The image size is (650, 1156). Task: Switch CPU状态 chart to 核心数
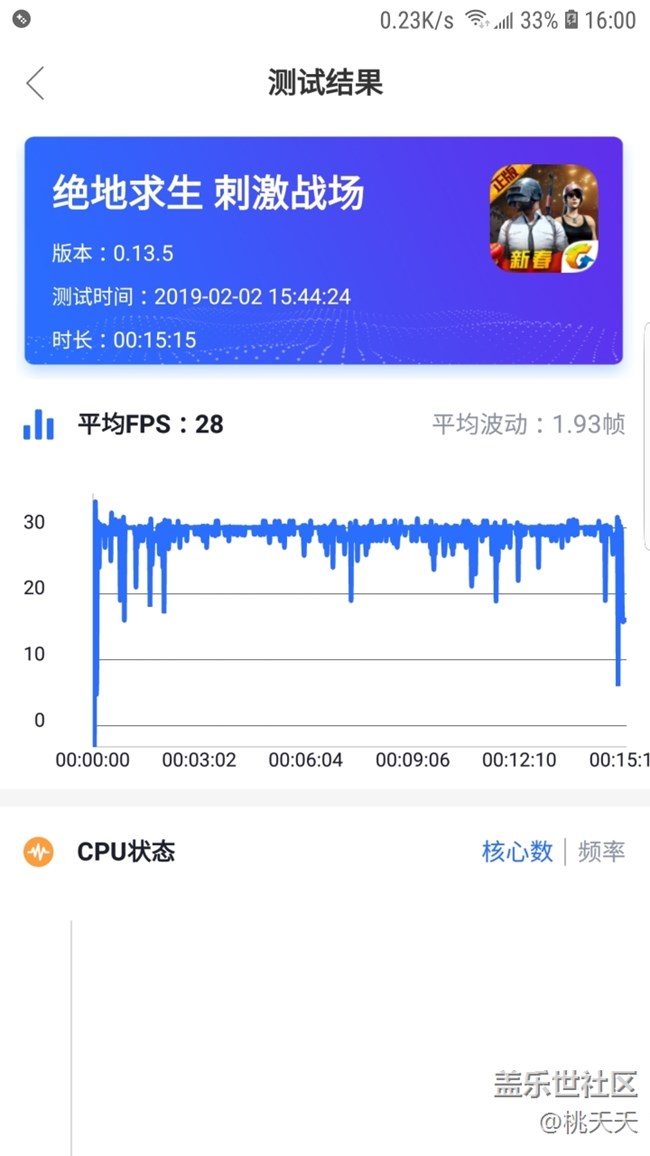[517, 852]
